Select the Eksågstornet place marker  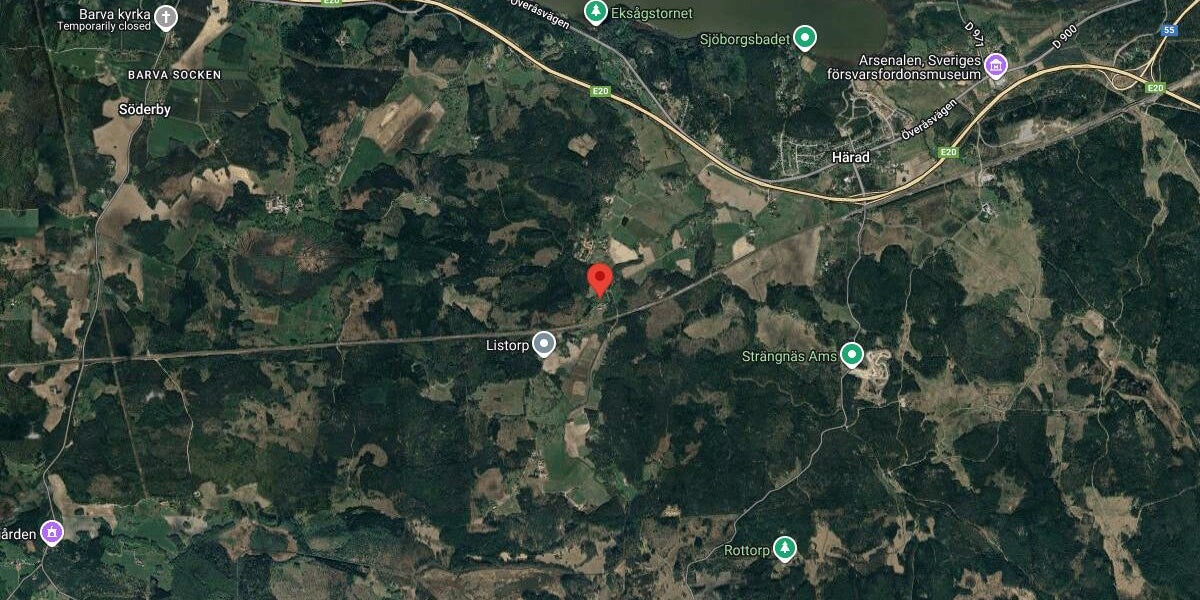tap(596, 12)
